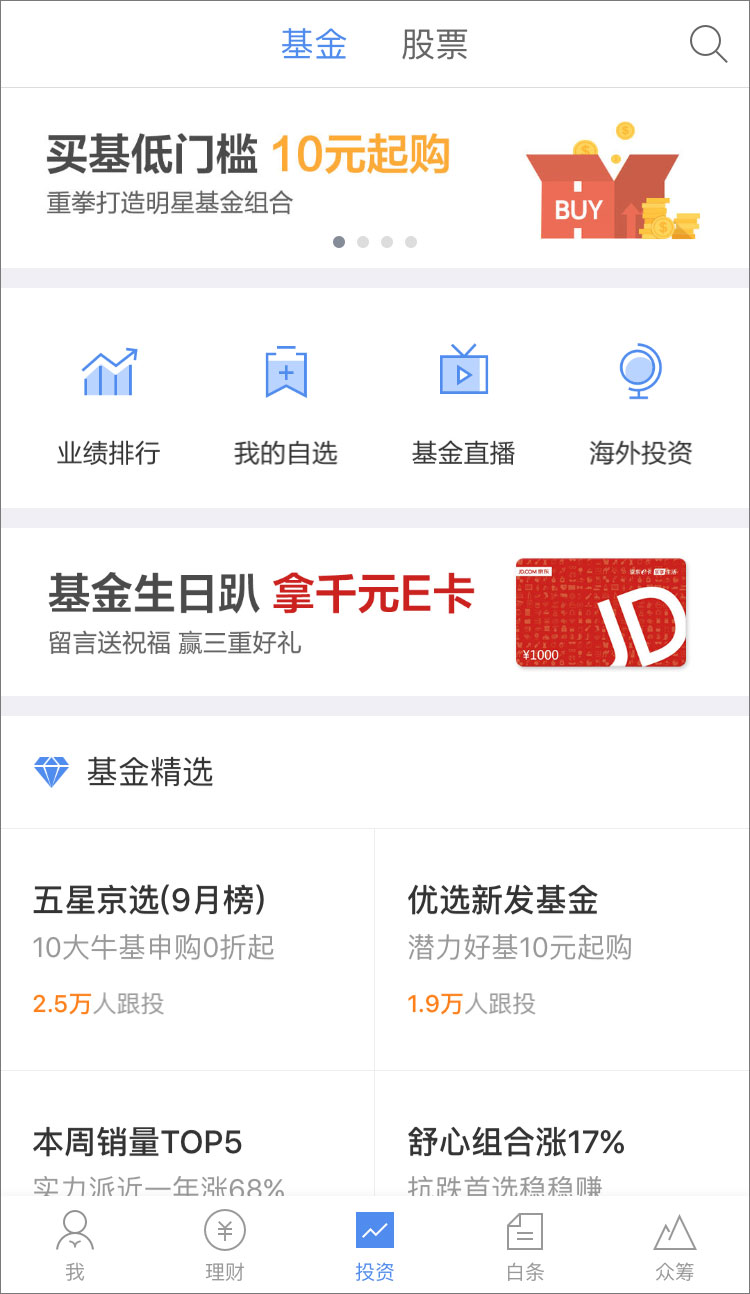Open the 白条 bottom tab
The height and width of the screenshot is (1294, 750).
525,1245
